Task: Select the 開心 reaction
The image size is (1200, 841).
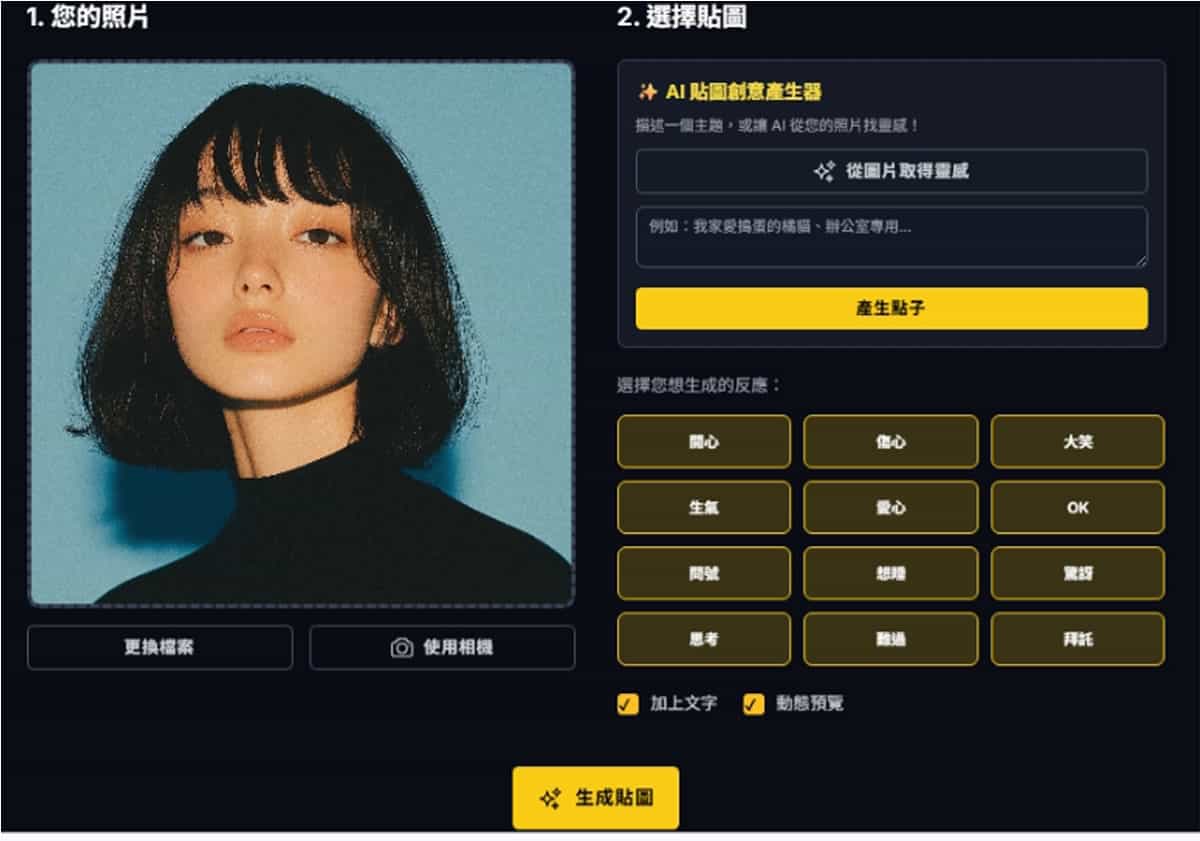Action: [704, 441]
